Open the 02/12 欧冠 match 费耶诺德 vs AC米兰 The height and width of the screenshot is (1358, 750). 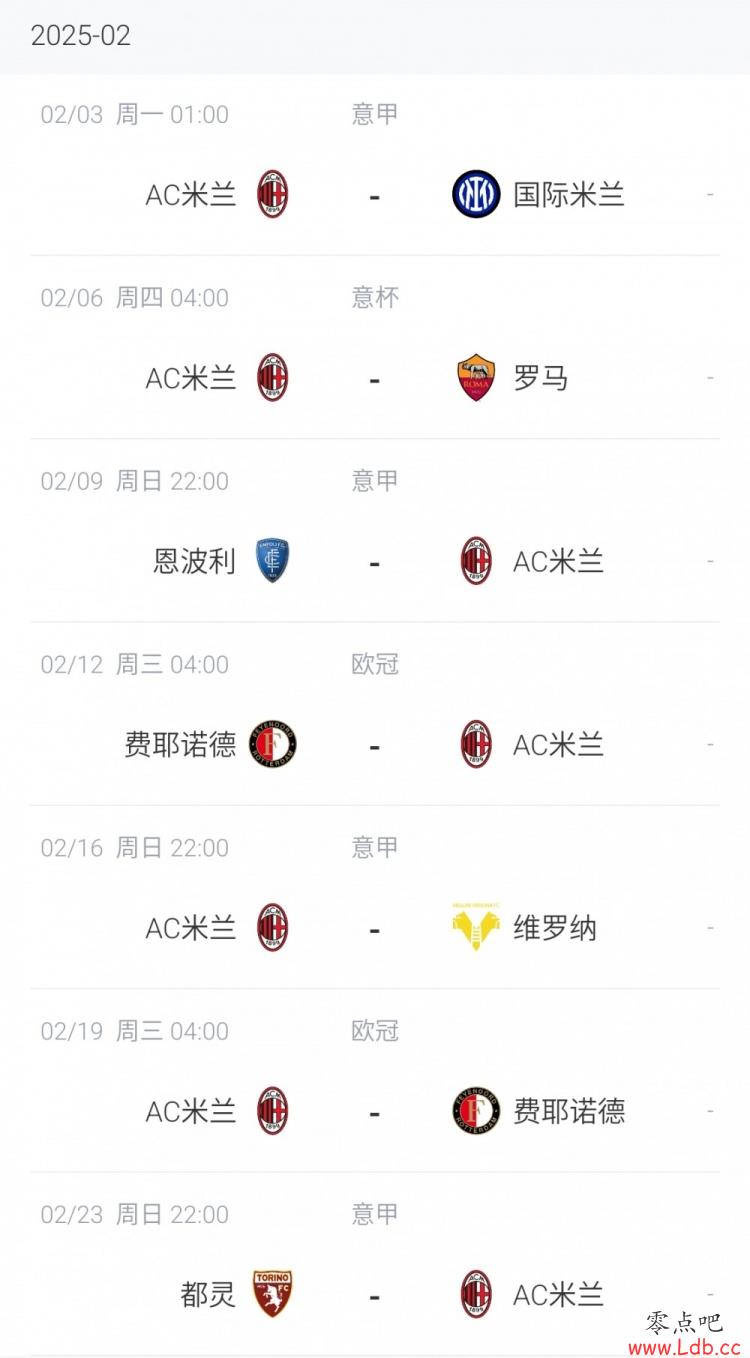click(375, 714)
